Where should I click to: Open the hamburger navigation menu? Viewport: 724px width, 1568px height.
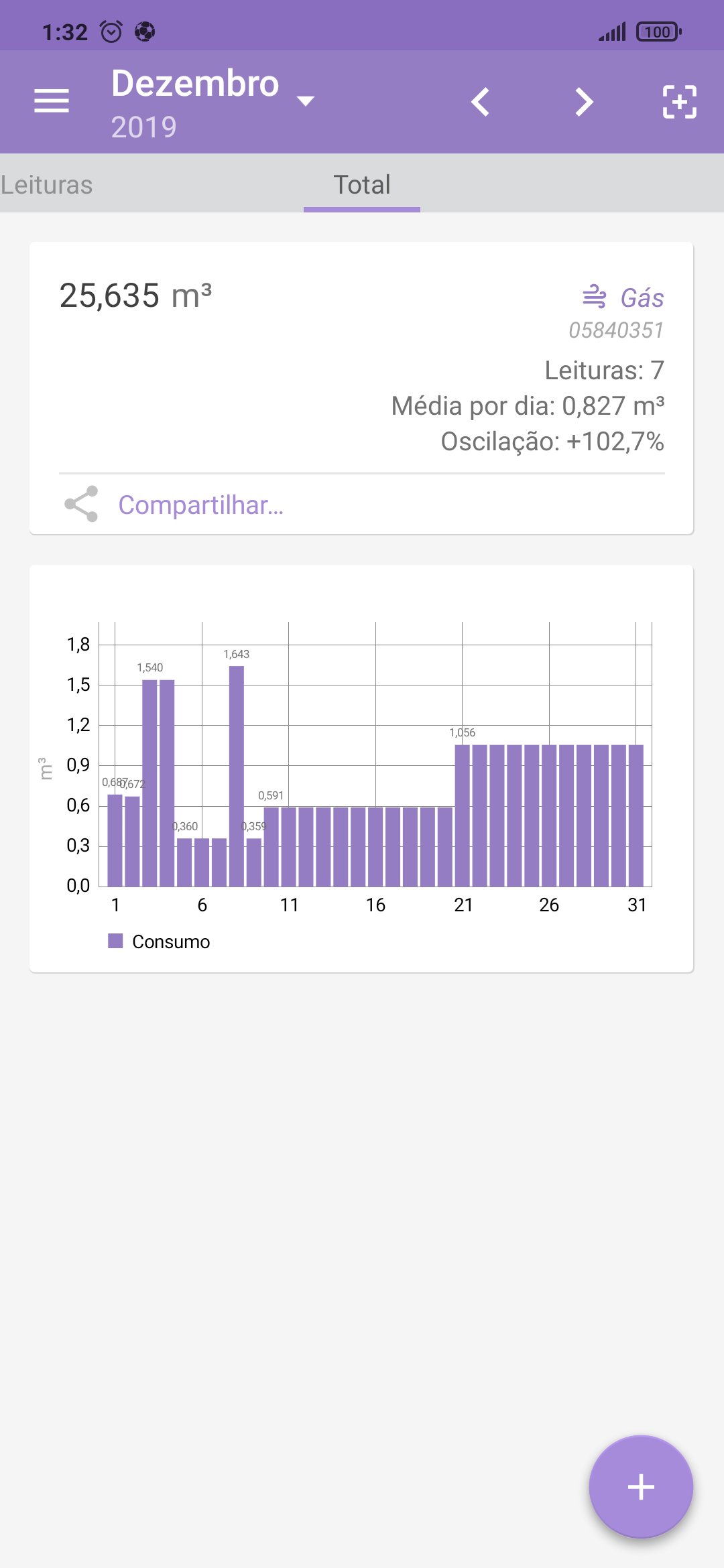(x=52, y=101)
